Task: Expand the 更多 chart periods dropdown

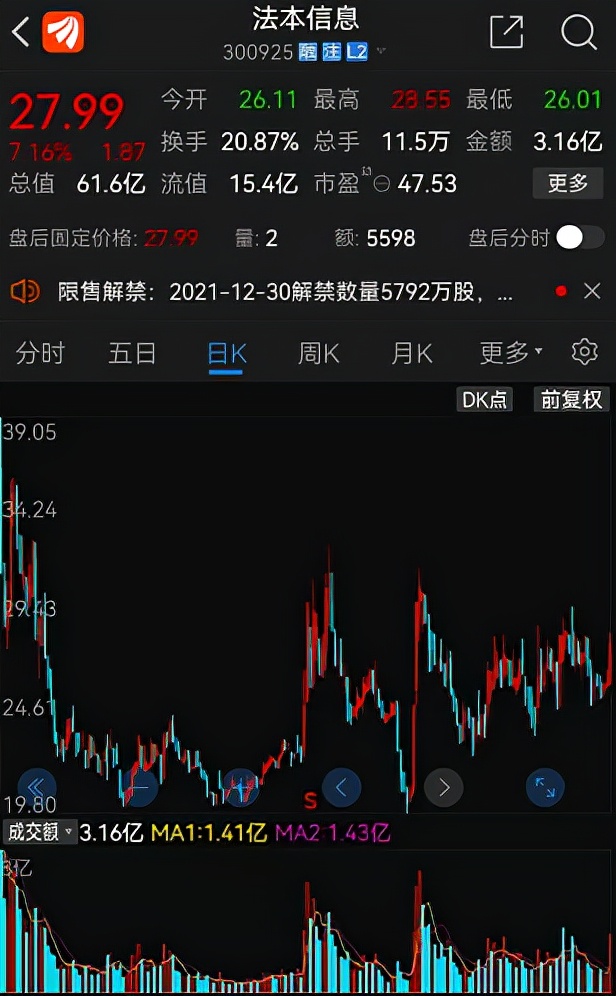Action: 510,353
